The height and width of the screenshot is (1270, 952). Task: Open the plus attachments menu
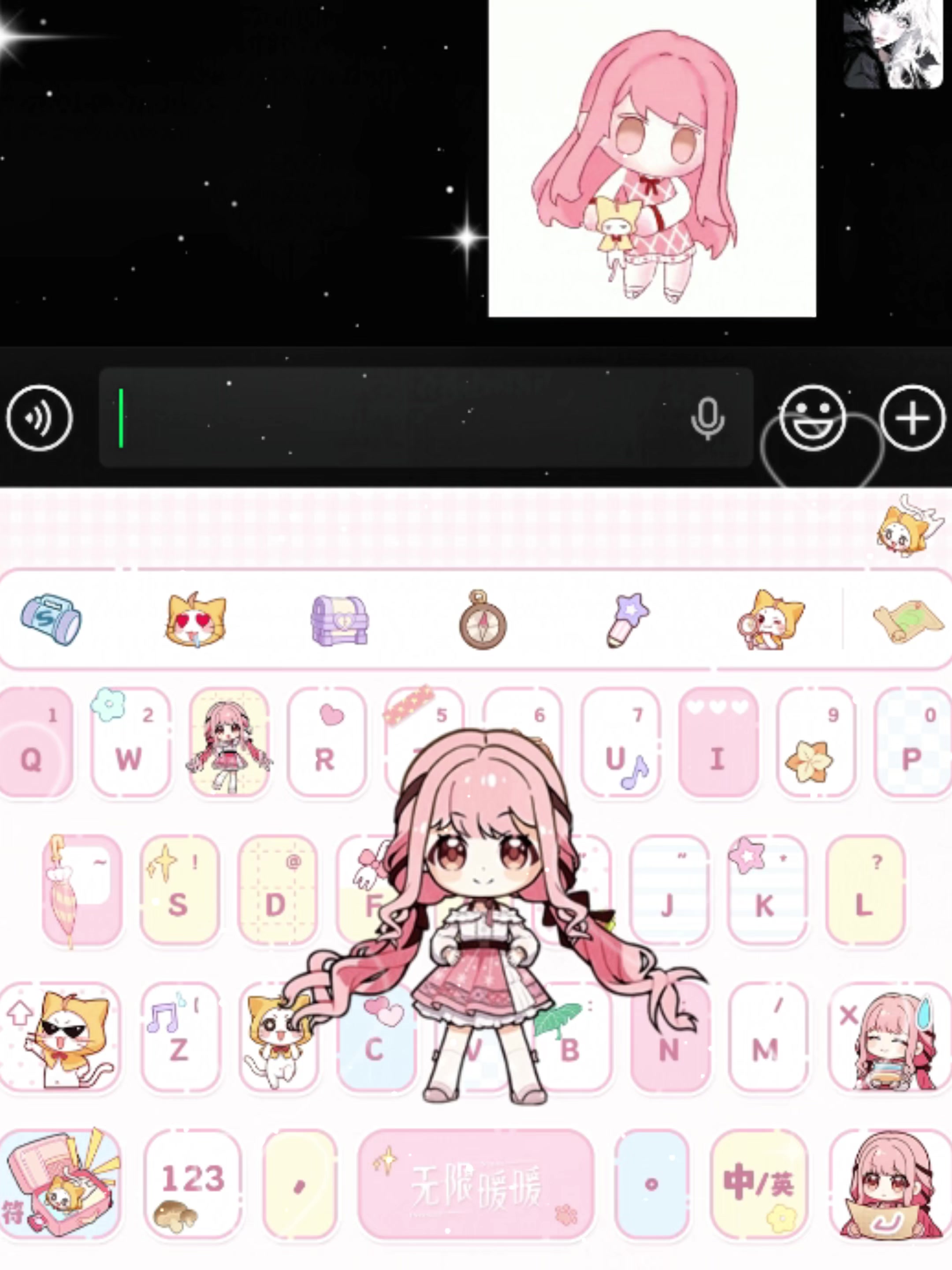(912, 418)
